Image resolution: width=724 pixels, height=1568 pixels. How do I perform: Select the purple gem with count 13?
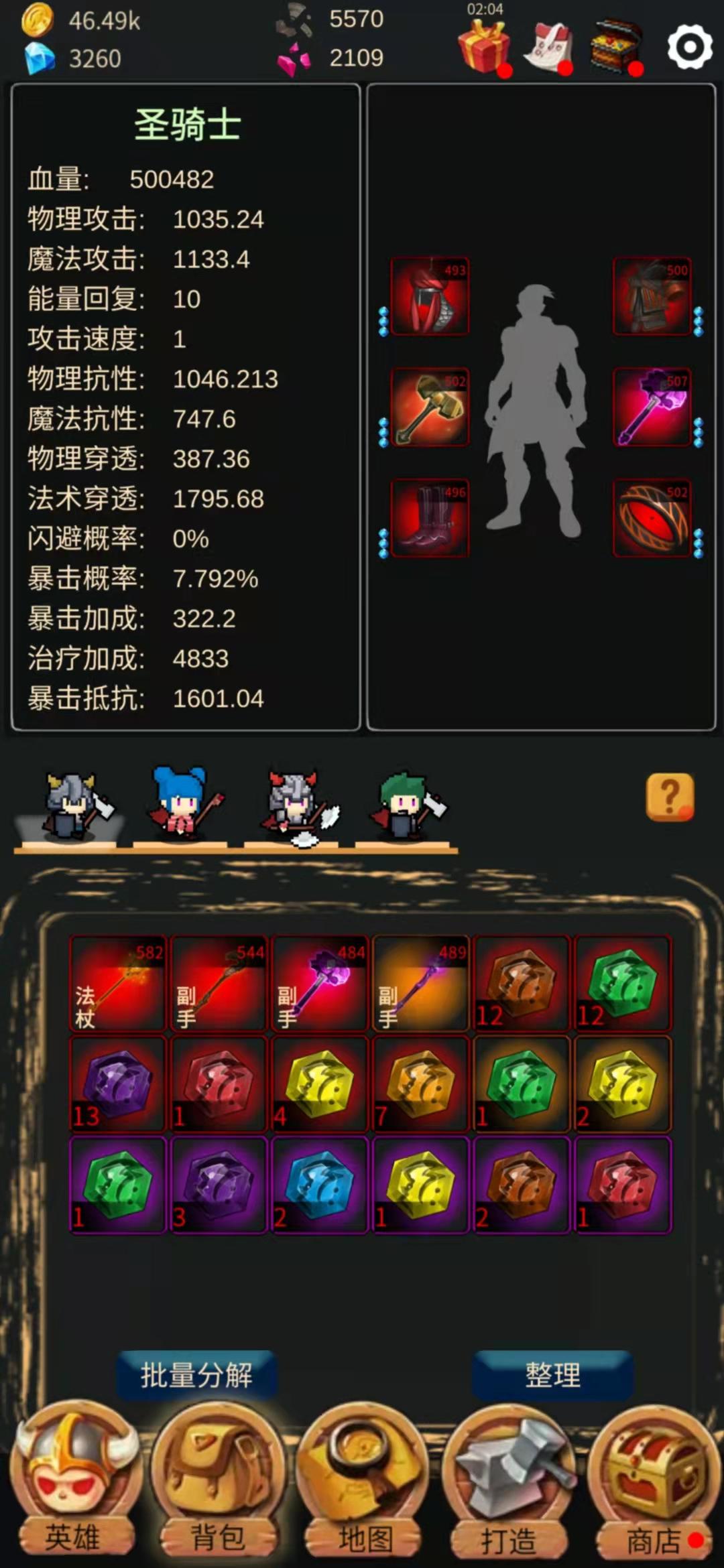point(118,1084)
